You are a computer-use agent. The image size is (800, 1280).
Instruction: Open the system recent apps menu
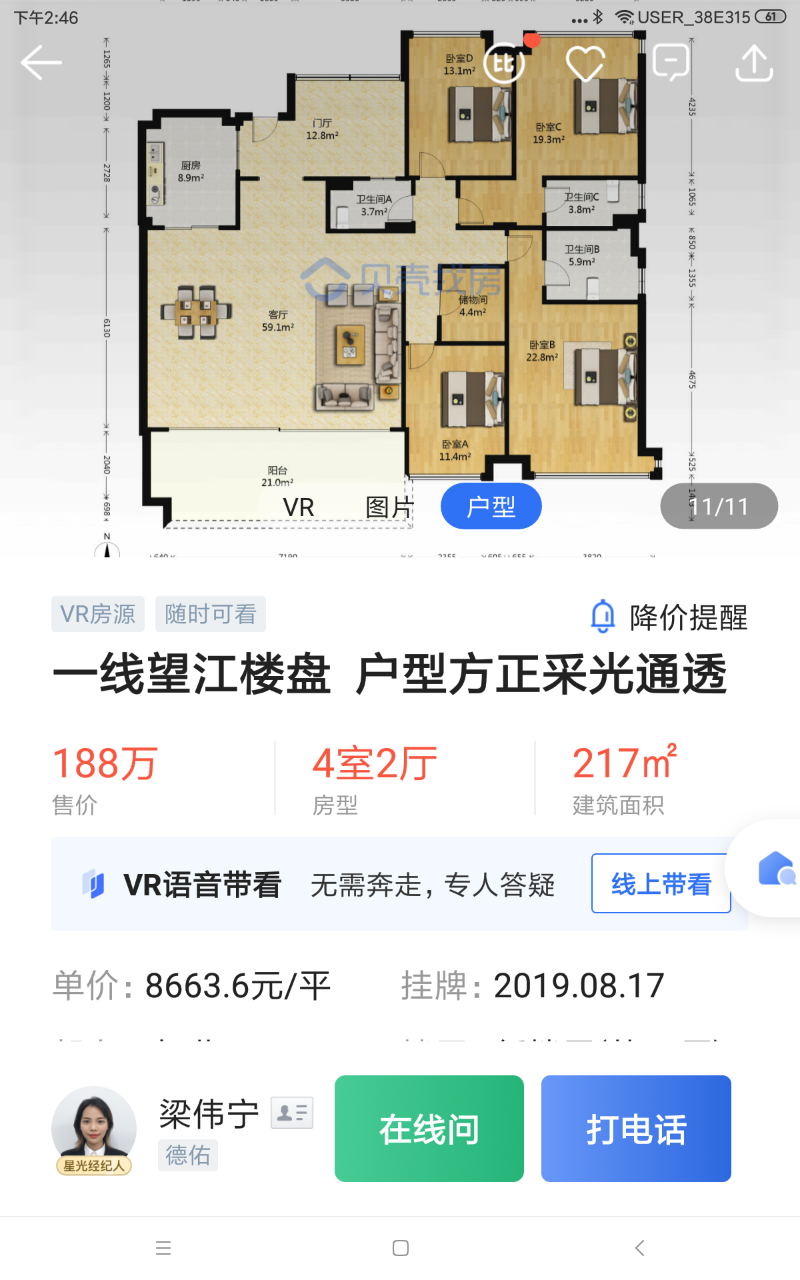(x=164, y=1248)
